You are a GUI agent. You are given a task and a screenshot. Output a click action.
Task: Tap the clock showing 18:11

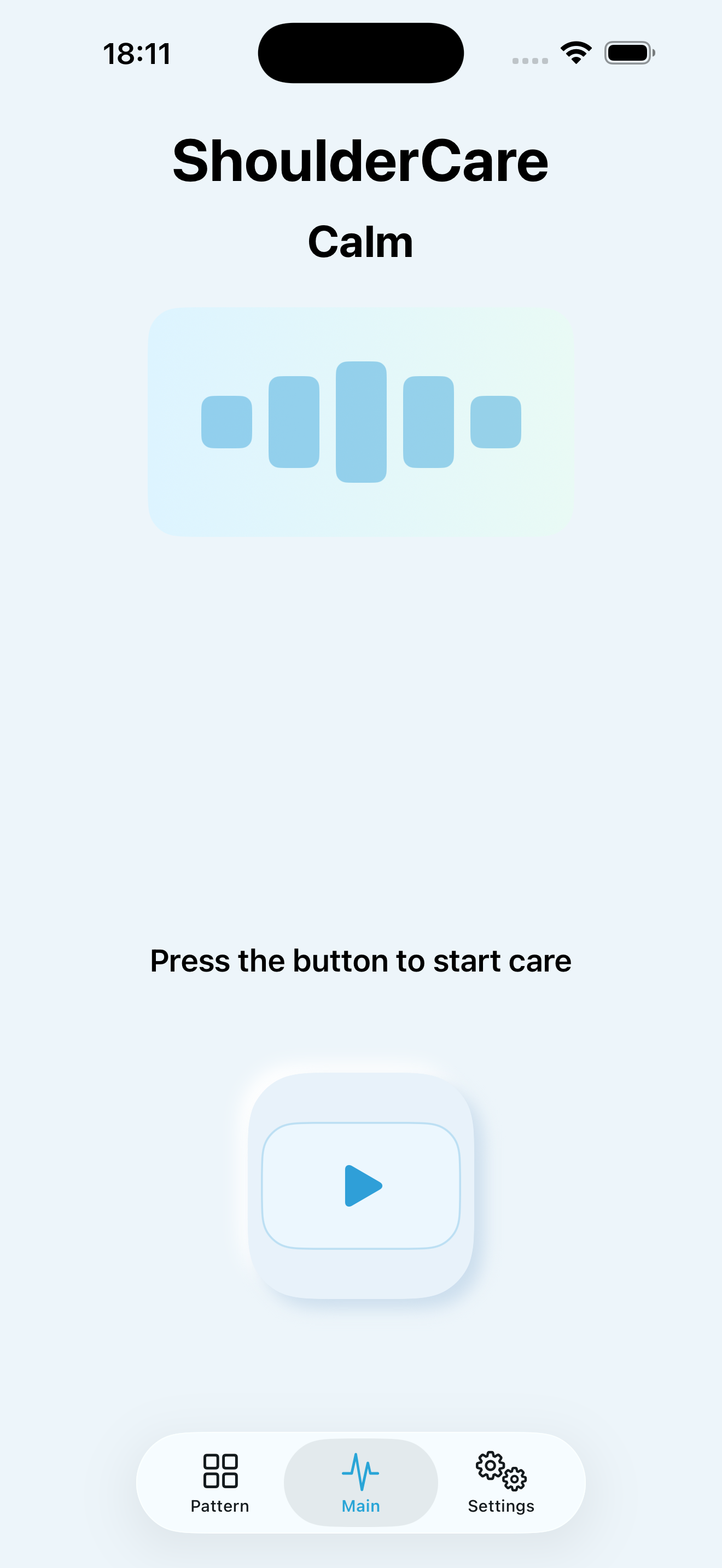137,54
